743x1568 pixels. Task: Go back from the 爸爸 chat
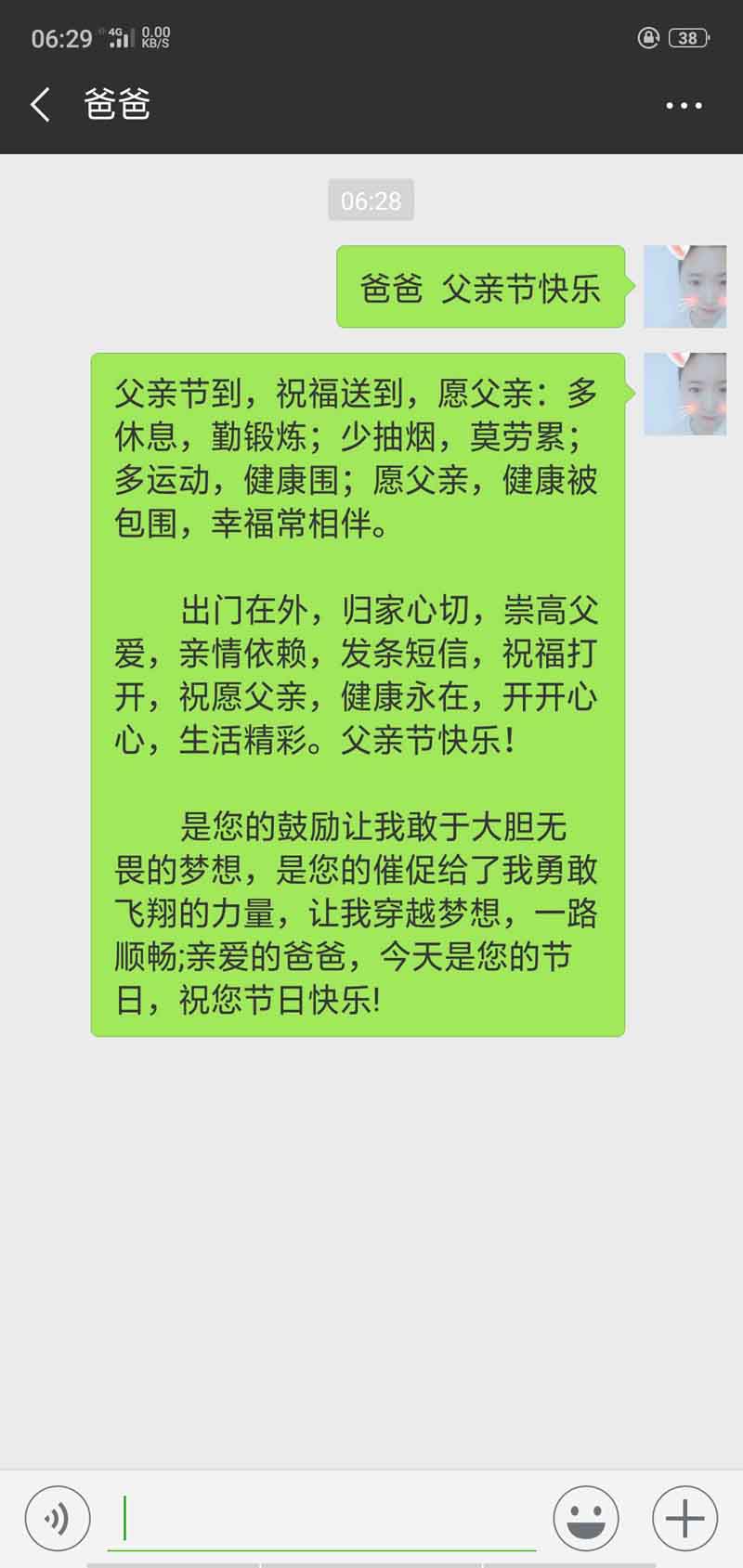click(40, 105)
